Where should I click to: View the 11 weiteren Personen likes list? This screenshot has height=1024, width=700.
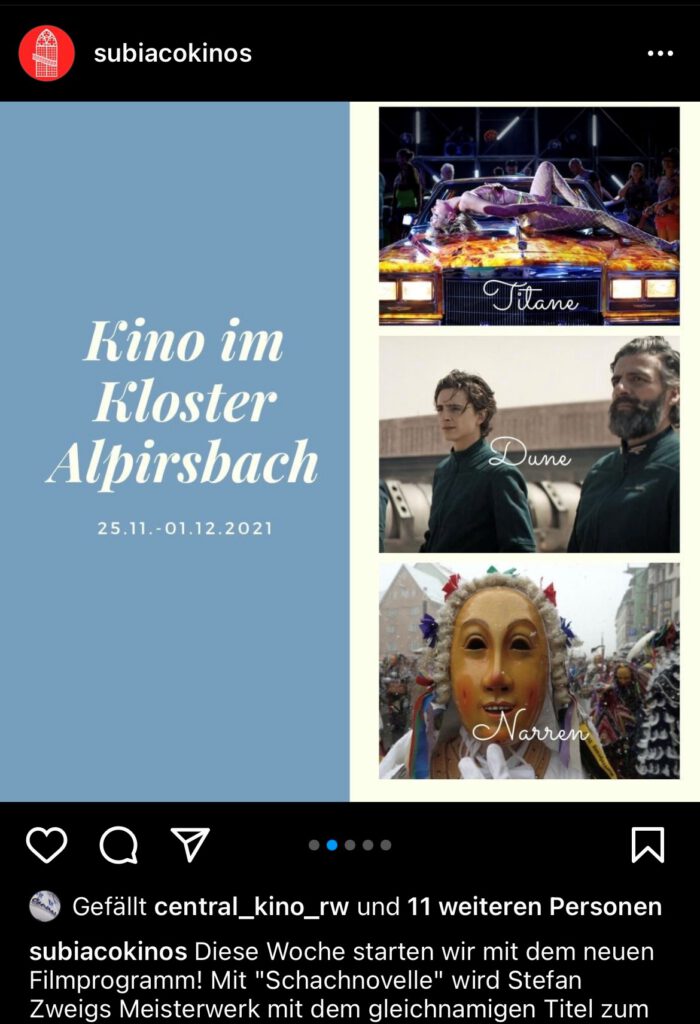pyautogui.click(x=534, y=907)
